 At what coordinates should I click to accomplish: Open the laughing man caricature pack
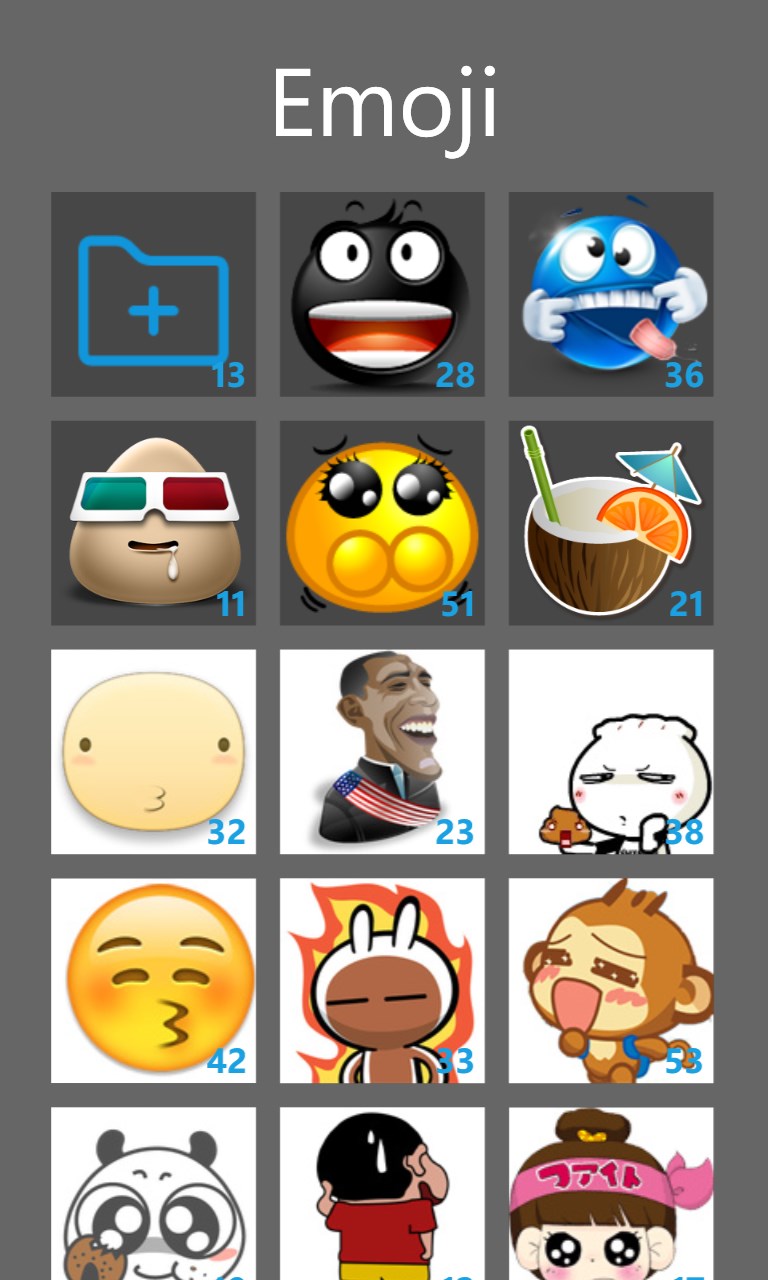382,752
